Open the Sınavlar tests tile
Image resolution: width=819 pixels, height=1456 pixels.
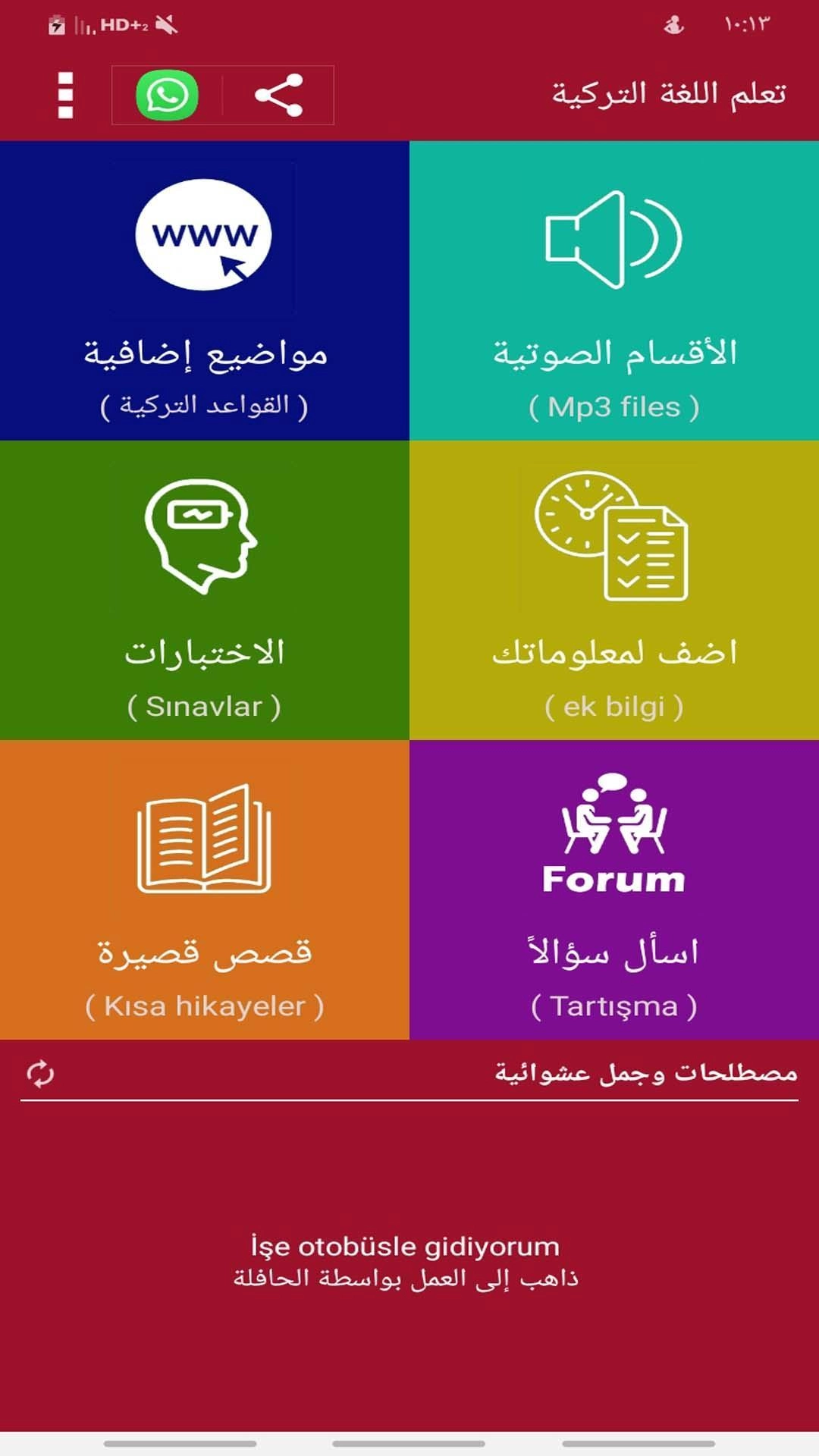coord(205,590)
